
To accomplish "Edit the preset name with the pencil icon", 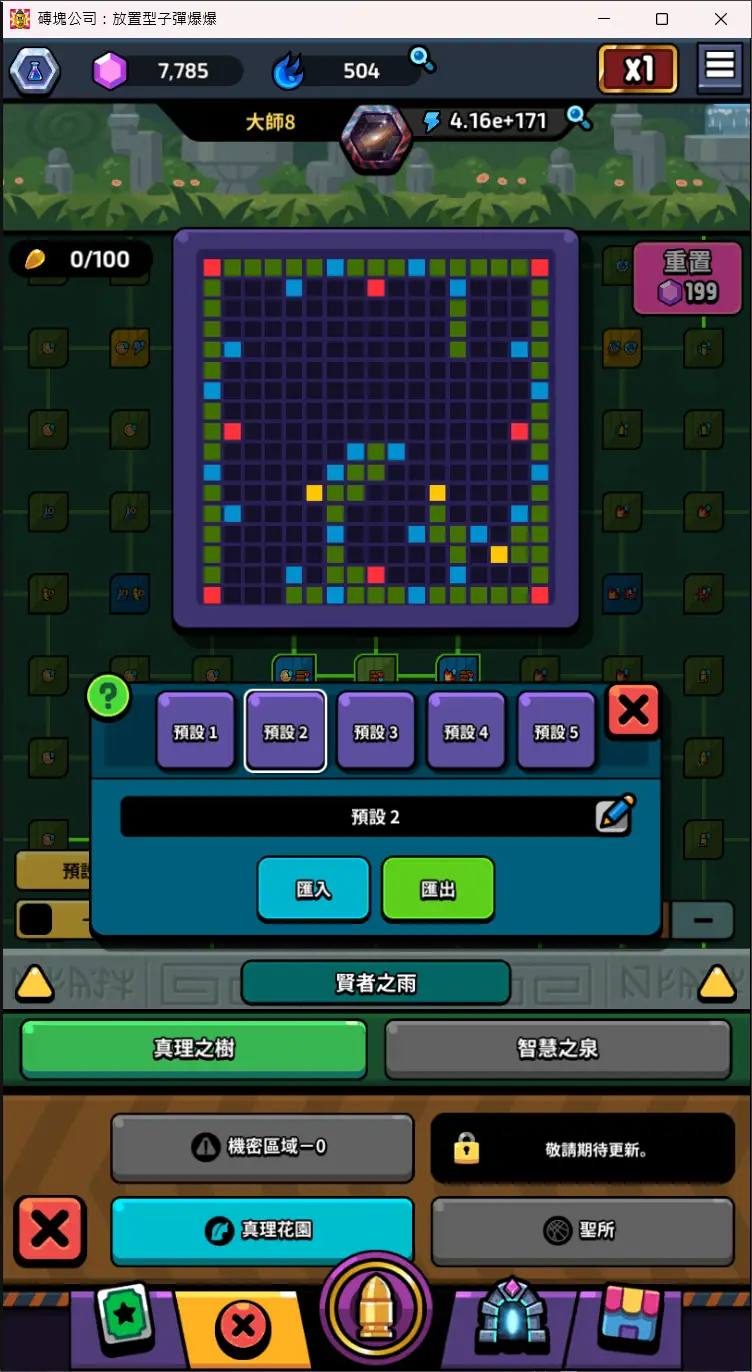I will (615, 814).
